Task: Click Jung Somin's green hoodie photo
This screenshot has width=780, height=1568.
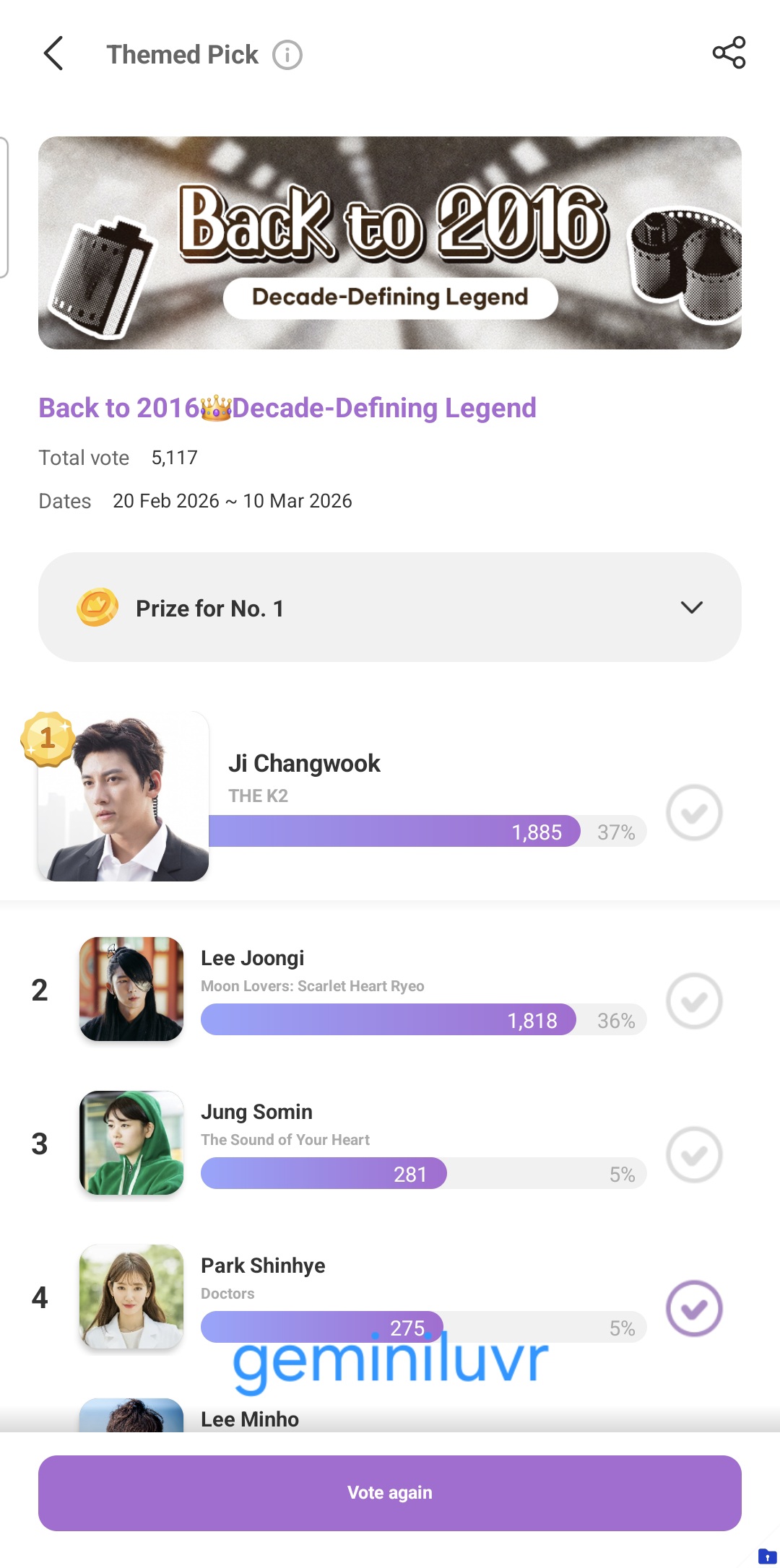Action: click(131, 1143)
